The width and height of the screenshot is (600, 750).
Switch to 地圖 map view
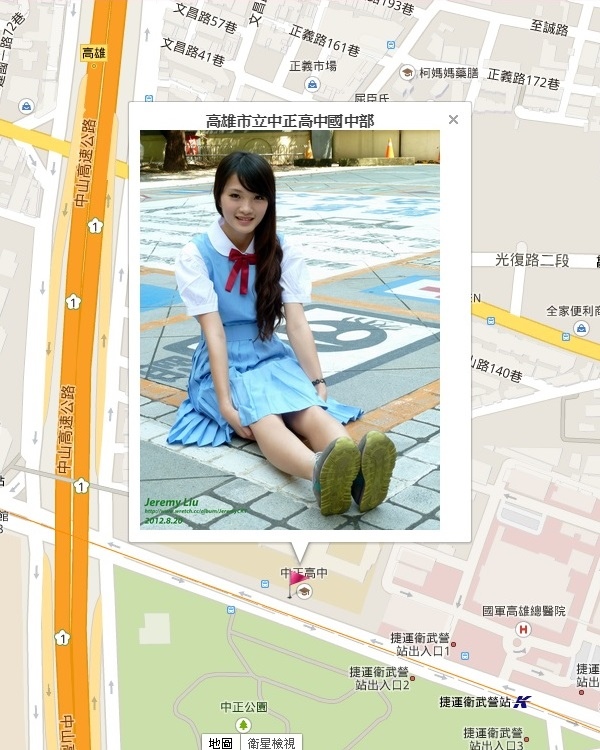point(220,742)
